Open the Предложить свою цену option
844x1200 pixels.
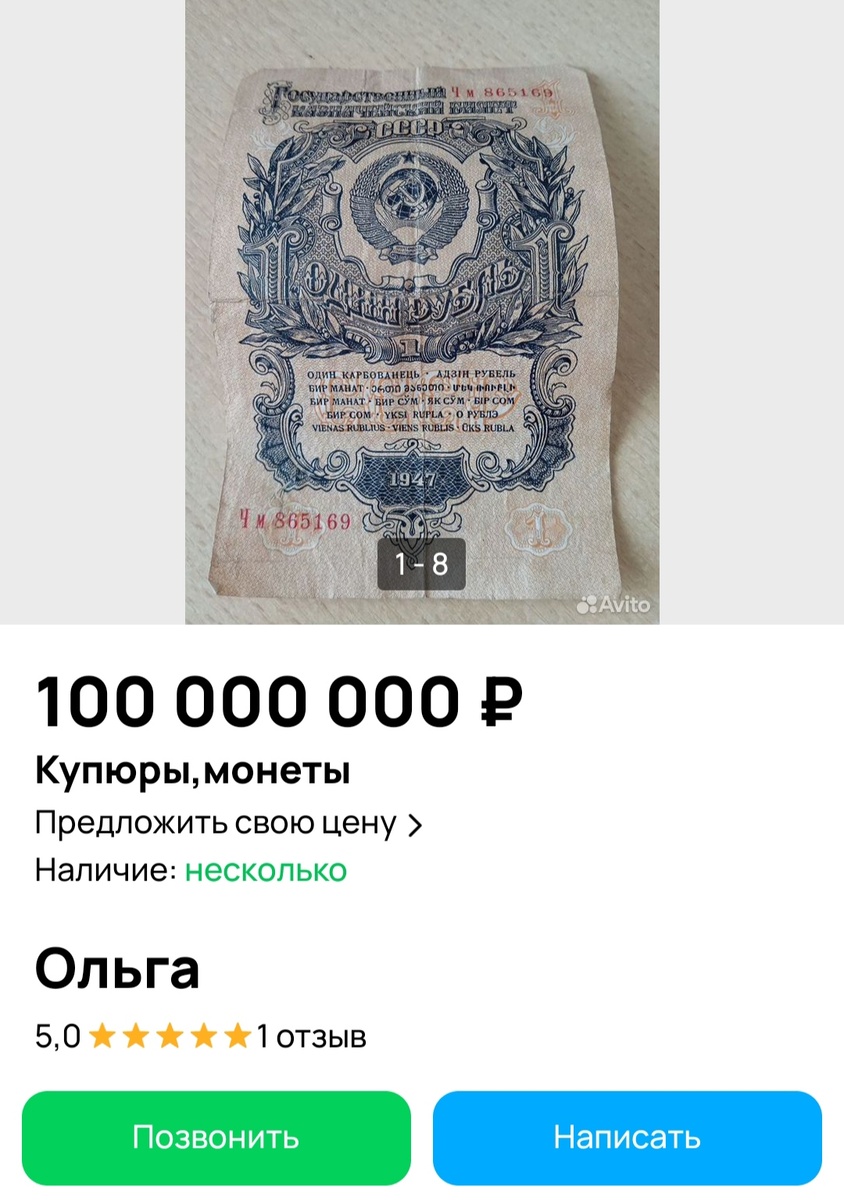(215, 824)
